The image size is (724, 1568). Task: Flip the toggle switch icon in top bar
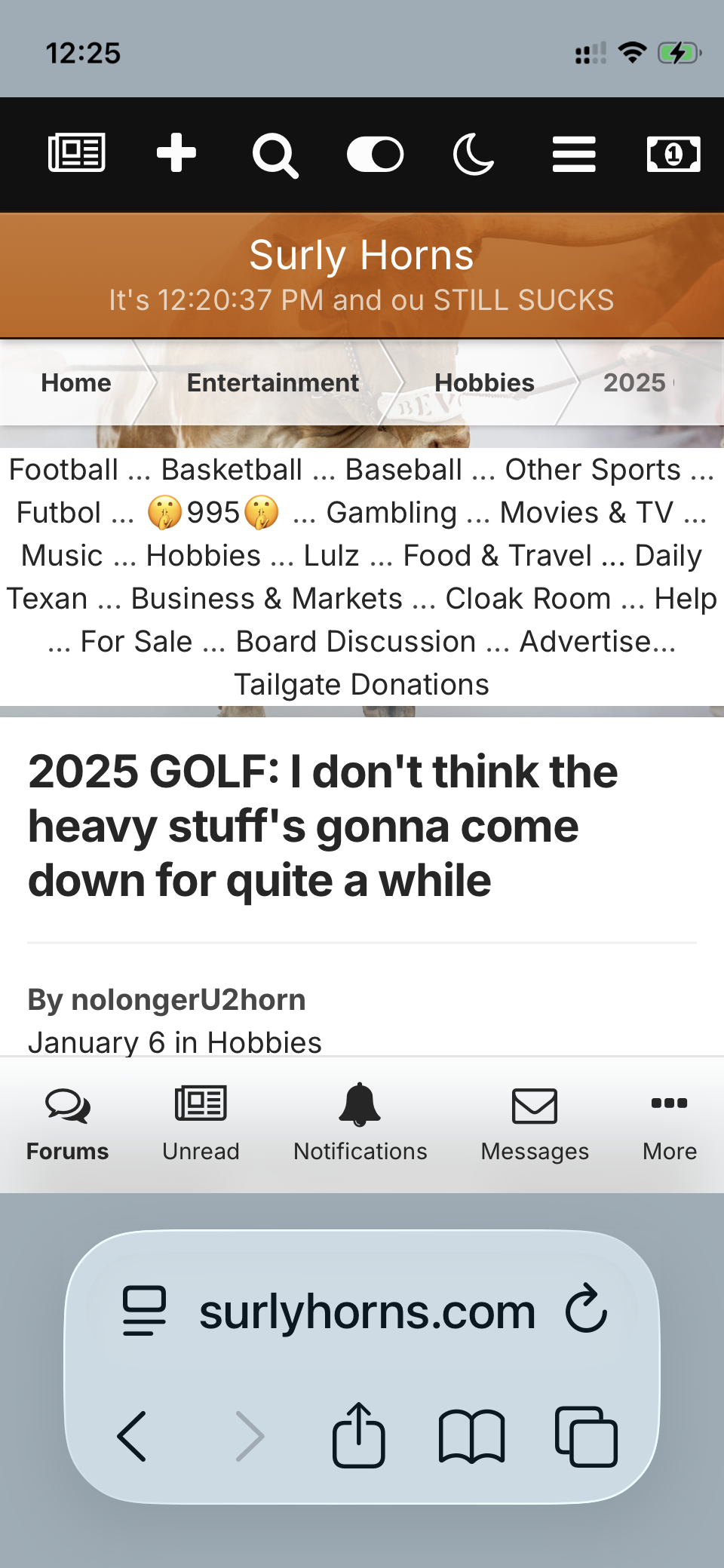tap(375, 155)
